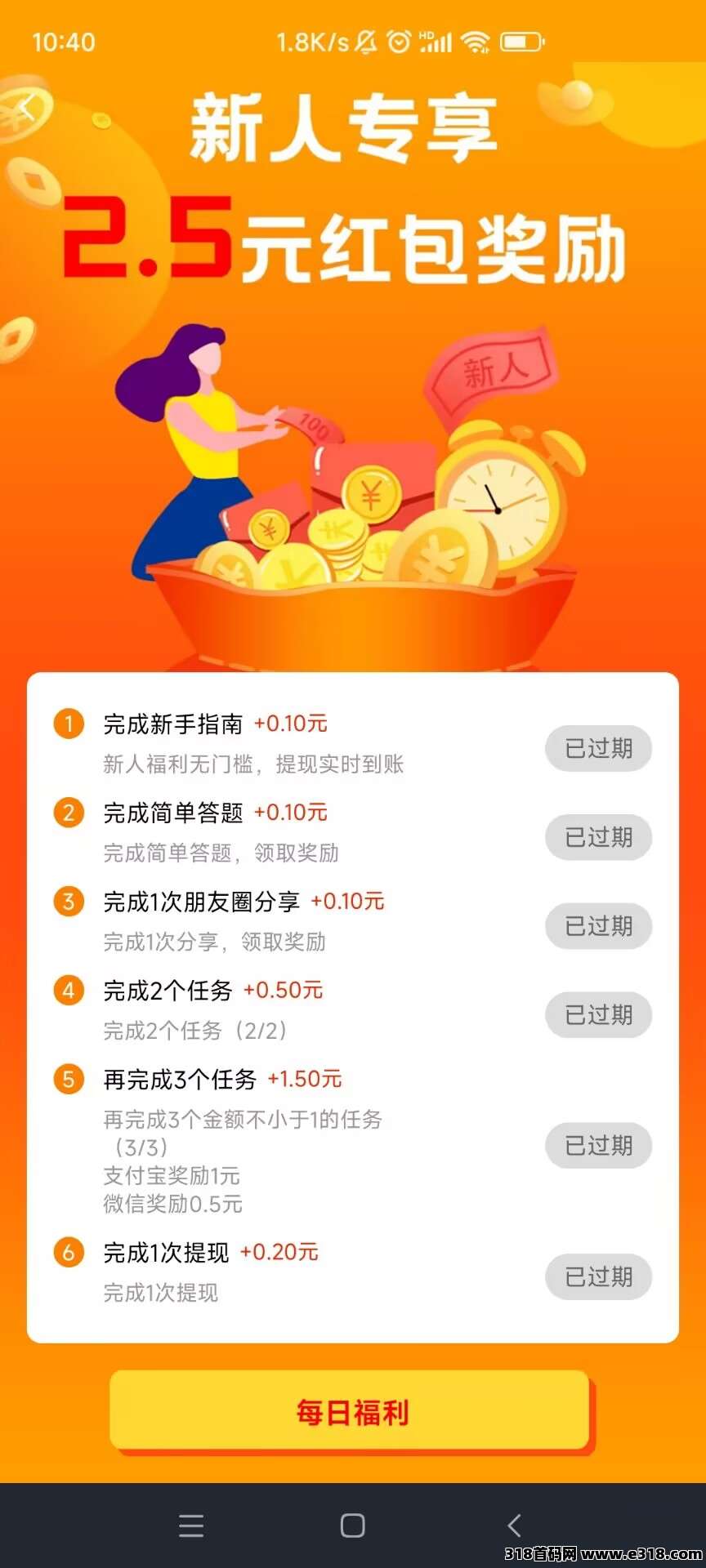Tap 已过期 for the 朋友圈分享 task

tap(598, 926)
